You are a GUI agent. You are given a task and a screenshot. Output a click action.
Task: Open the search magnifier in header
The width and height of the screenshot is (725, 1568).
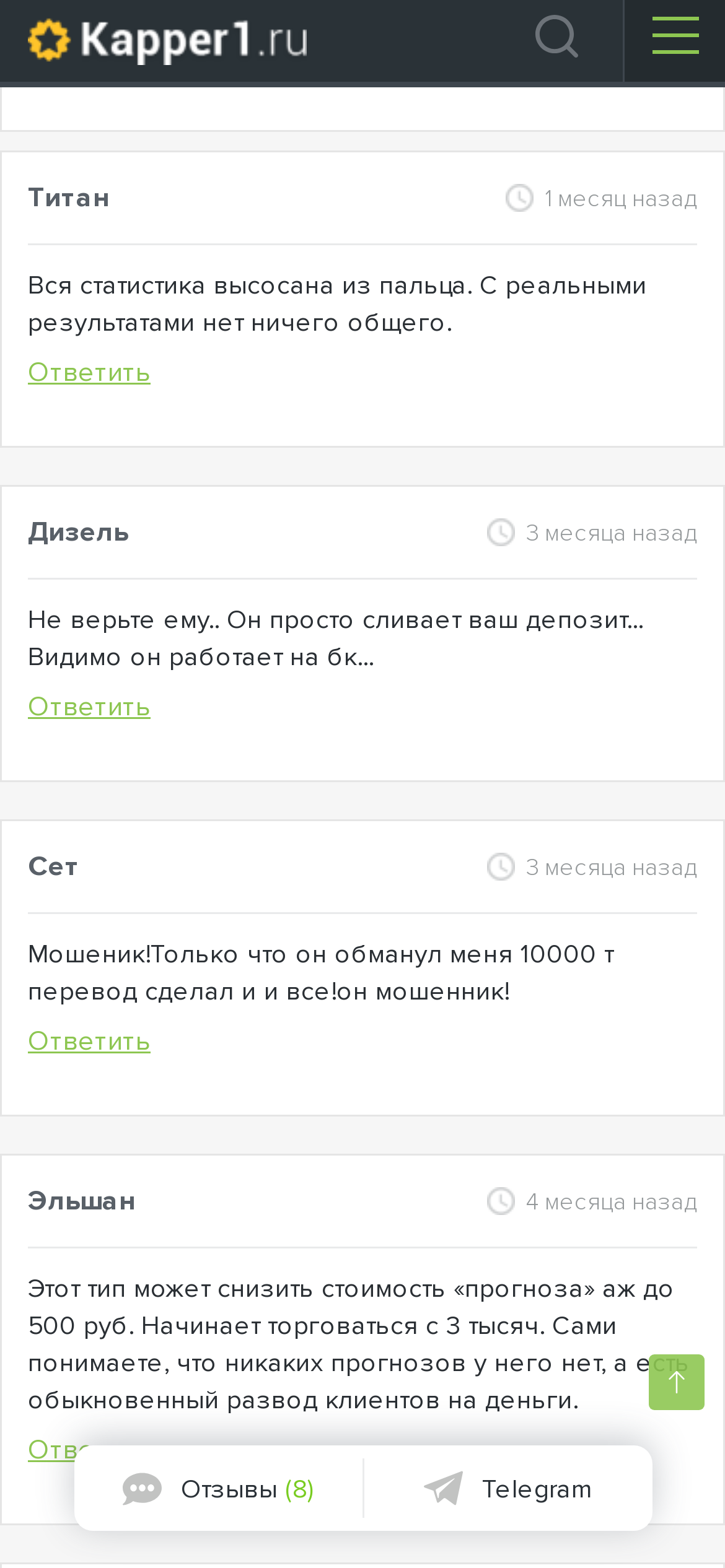point(556,37)
